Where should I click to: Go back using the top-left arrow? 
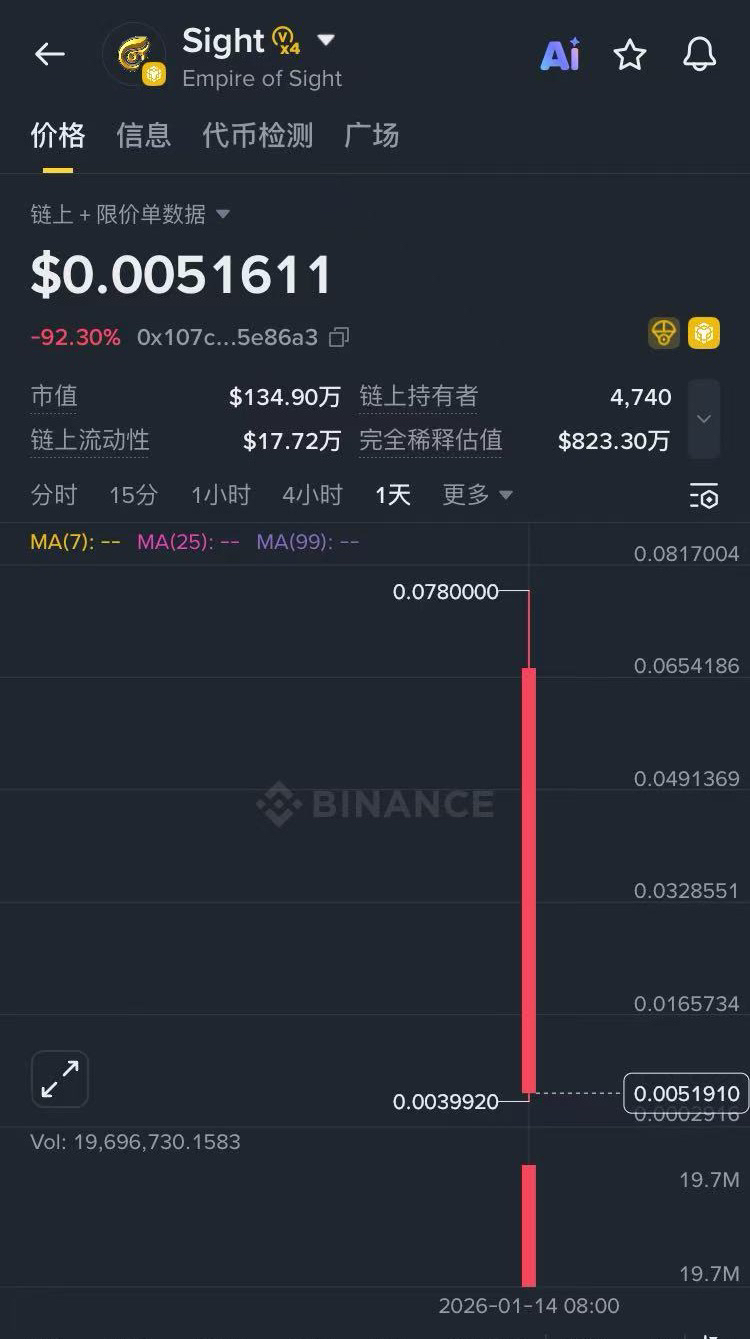click(x=49, y=54)
